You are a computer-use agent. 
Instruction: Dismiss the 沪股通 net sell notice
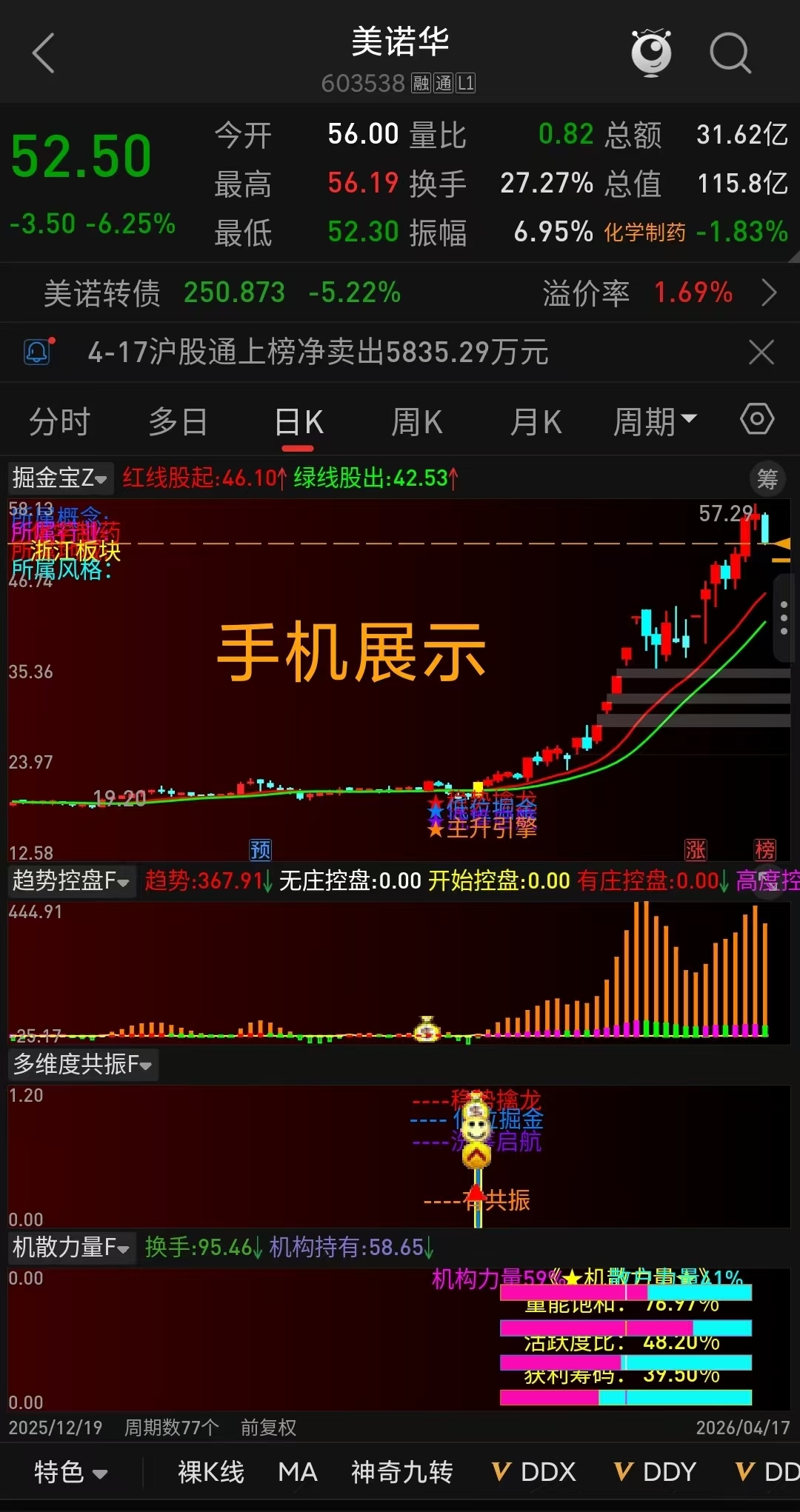tap(761, 352)
